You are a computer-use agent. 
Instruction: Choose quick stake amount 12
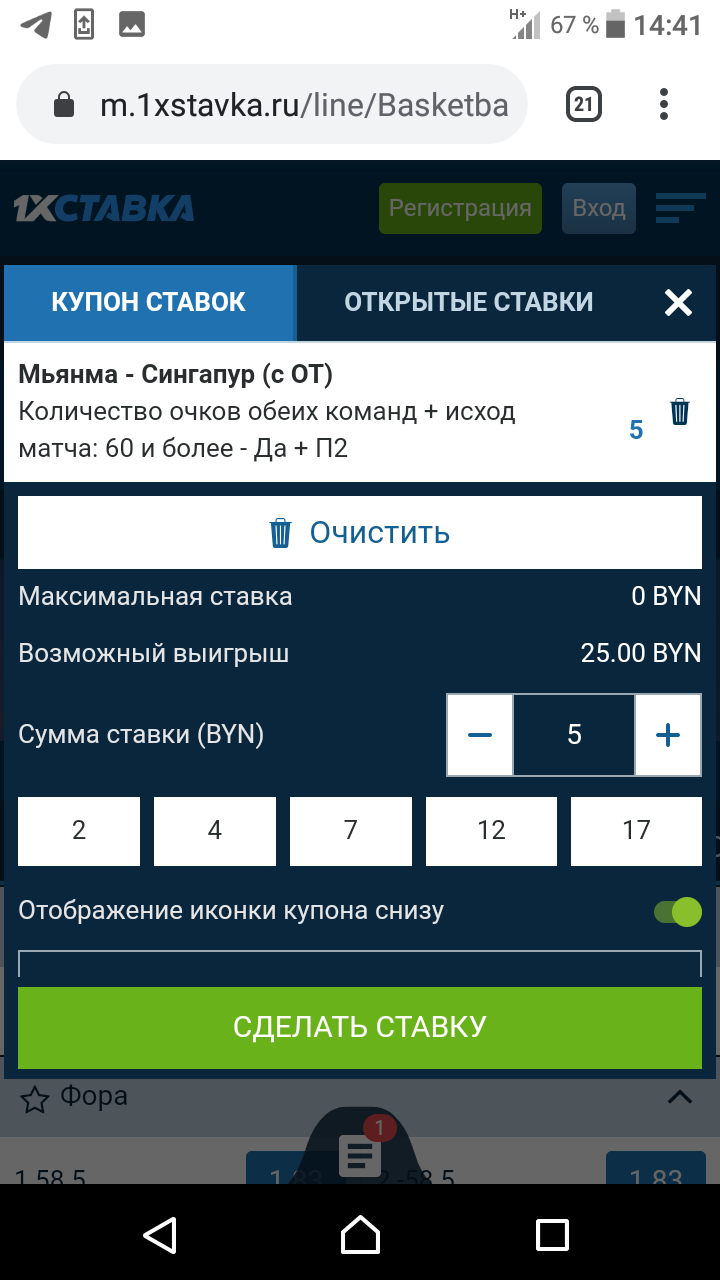(x=491, y=830)
